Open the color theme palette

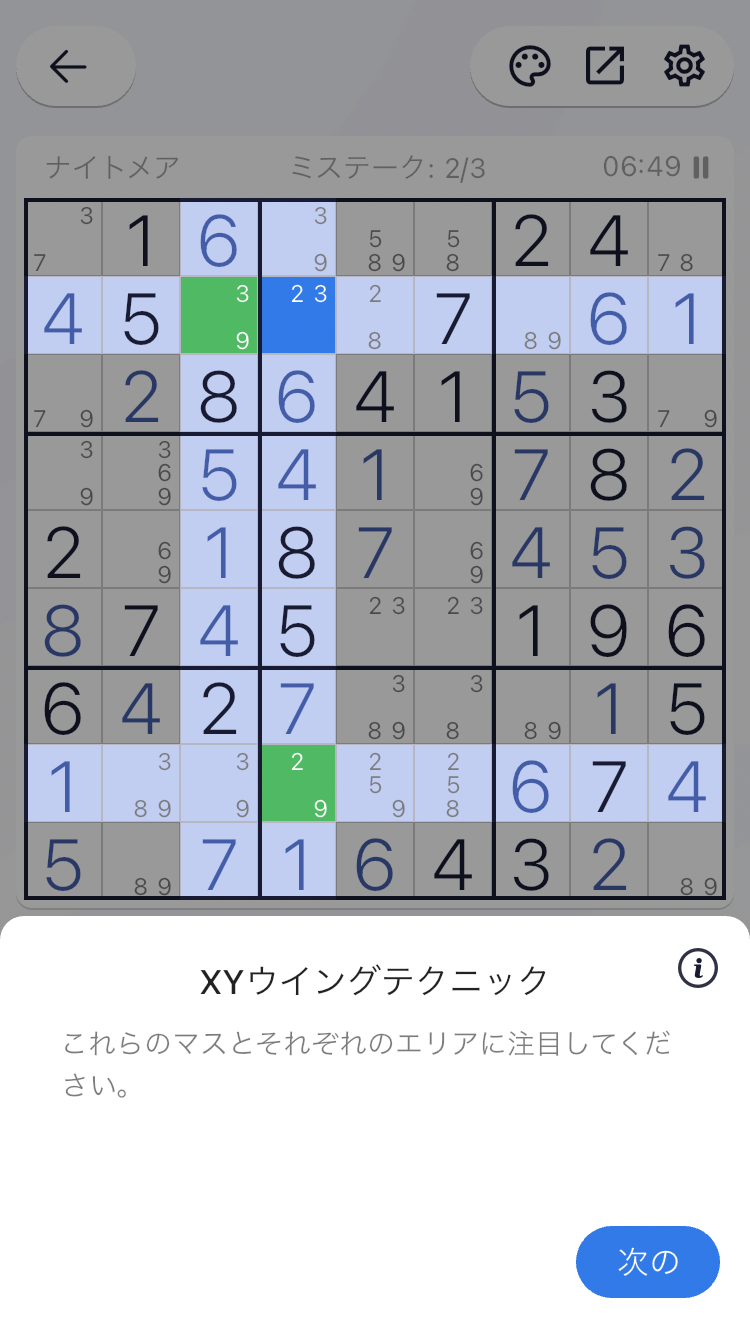(529, 67)
